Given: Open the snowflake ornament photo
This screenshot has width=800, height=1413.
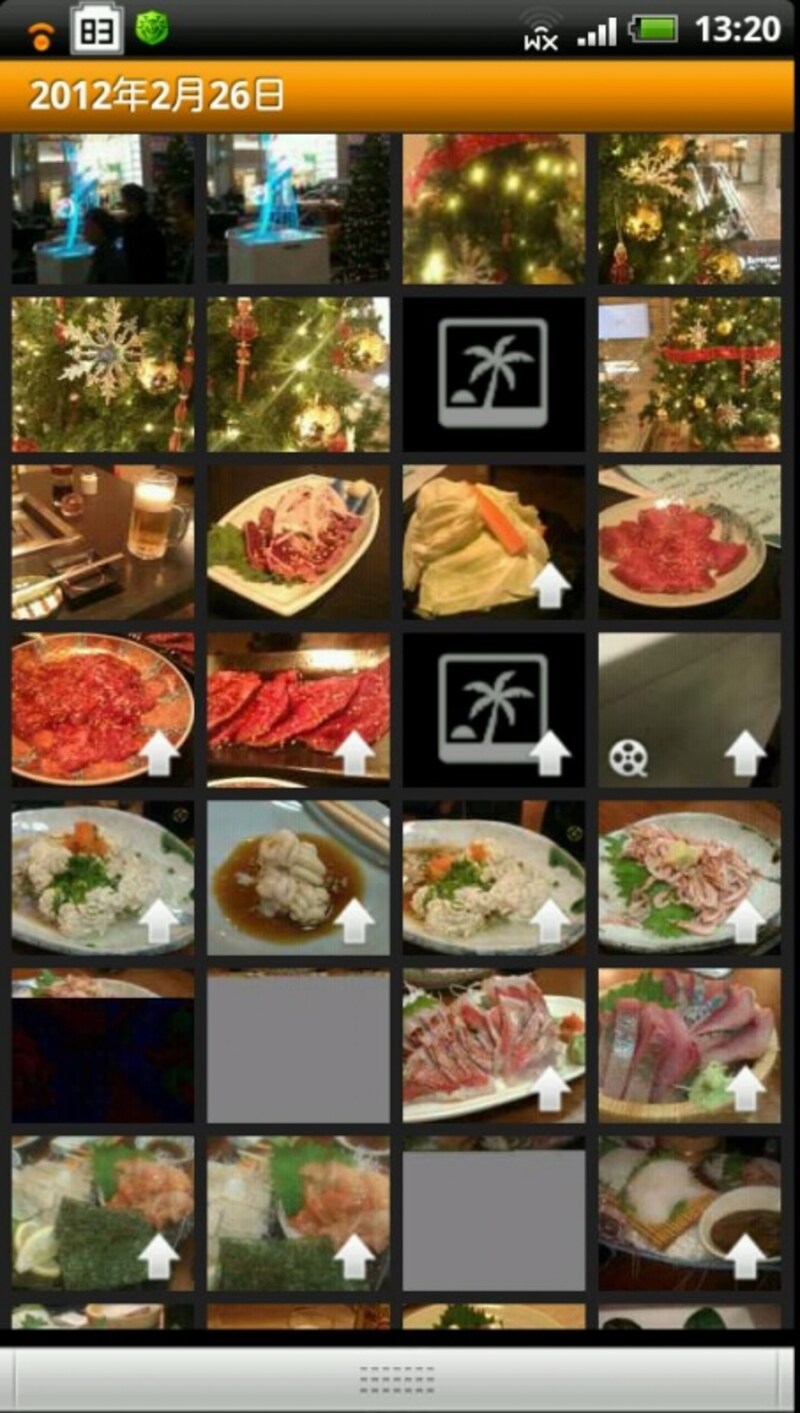Looking at the screenshot, I should [102, 373].
